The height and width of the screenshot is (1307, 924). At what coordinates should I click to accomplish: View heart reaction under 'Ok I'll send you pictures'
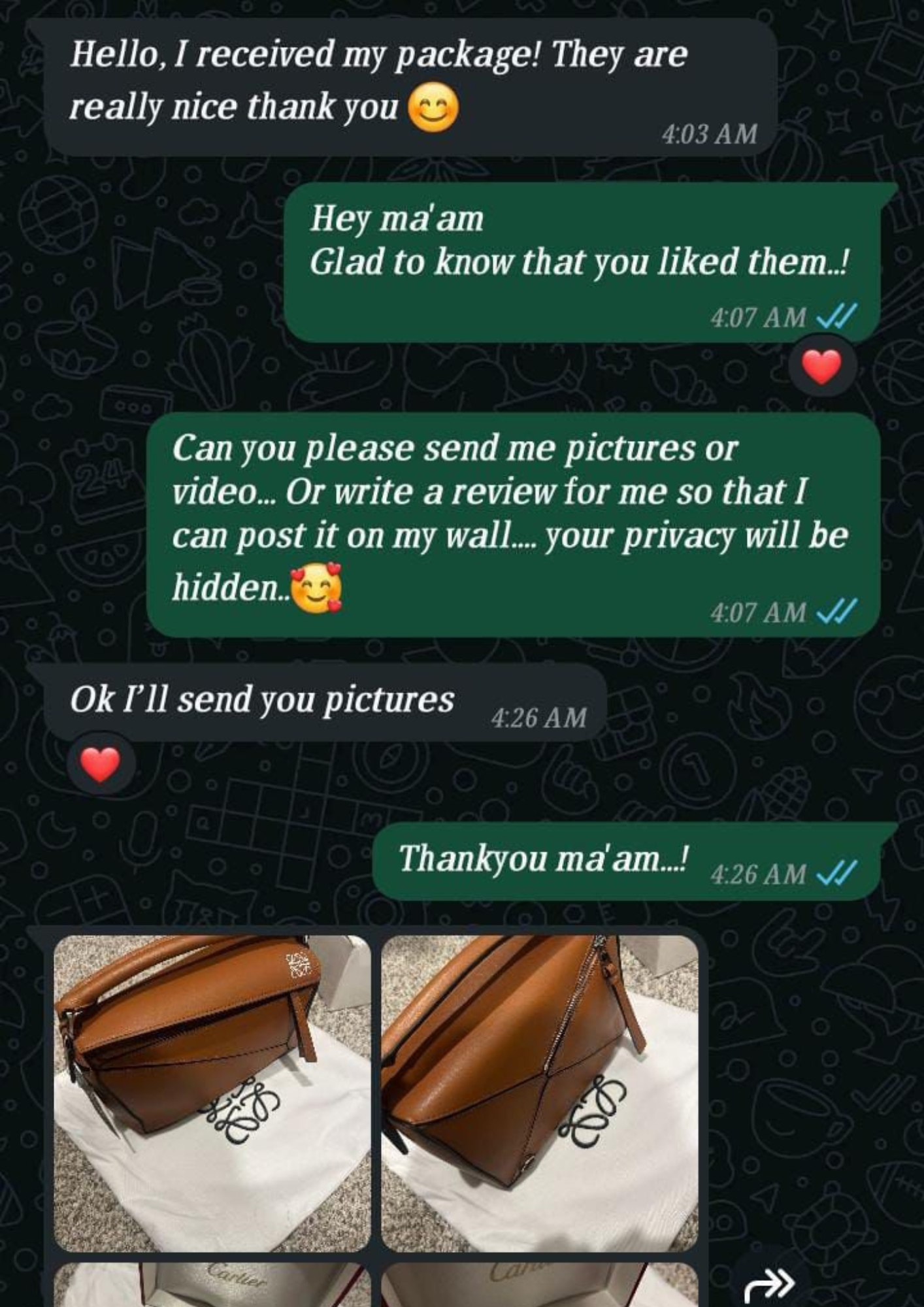coord(100,764)
